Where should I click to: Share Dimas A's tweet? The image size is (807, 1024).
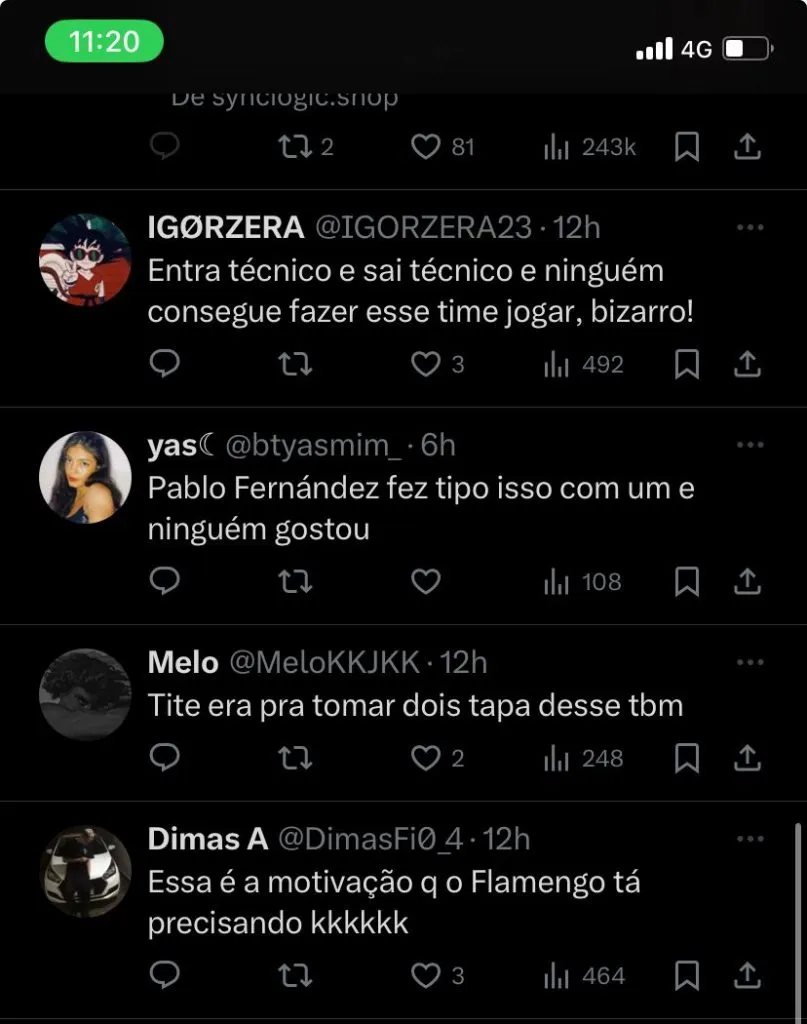[x=747, y=976]
